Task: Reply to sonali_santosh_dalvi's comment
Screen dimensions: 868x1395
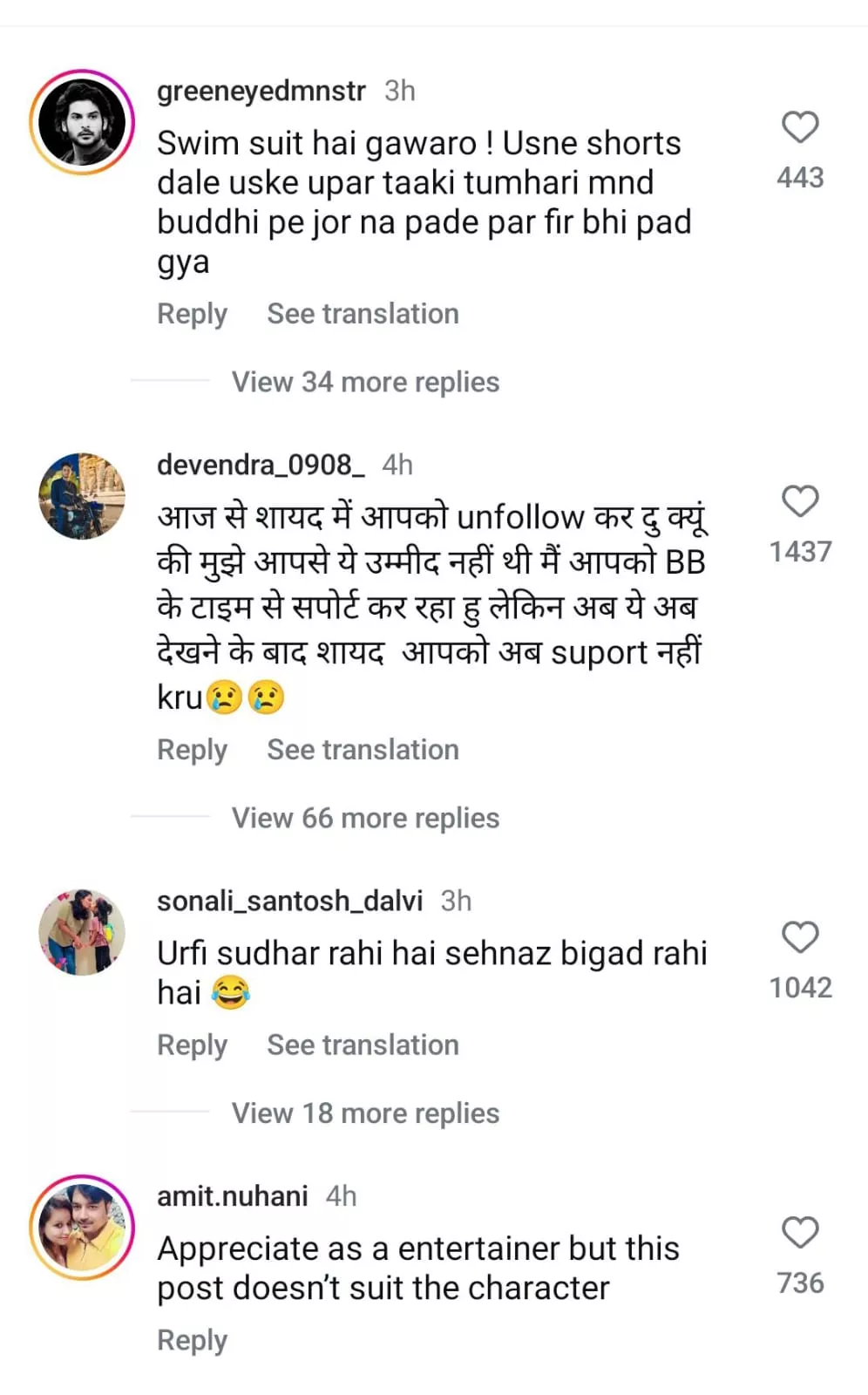Action: pos(192,1045)
